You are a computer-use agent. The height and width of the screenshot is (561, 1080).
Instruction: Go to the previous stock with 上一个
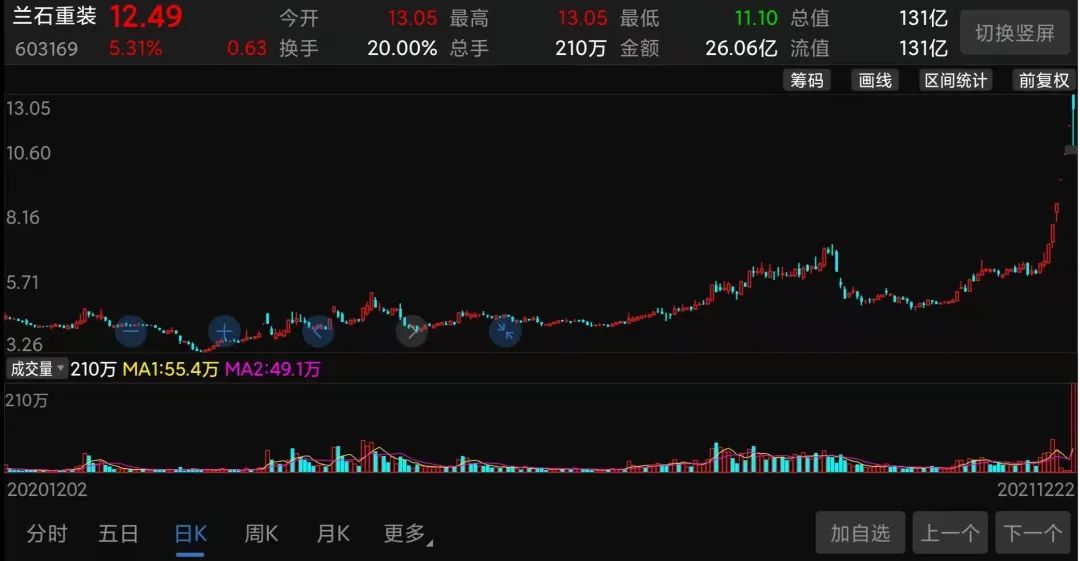click(x=950, y=533)
